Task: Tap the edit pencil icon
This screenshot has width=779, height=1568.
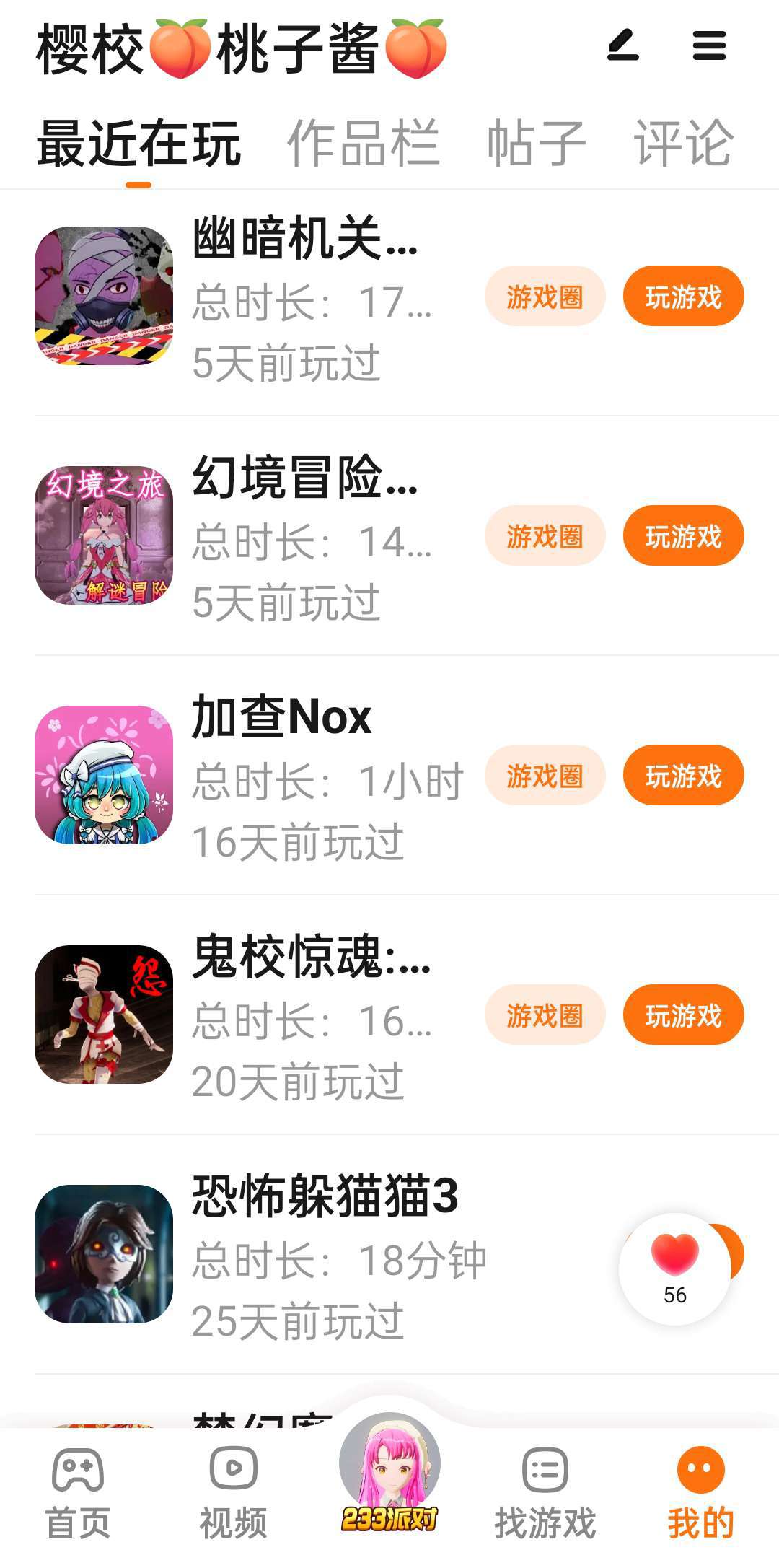Action: coord(623,46)
